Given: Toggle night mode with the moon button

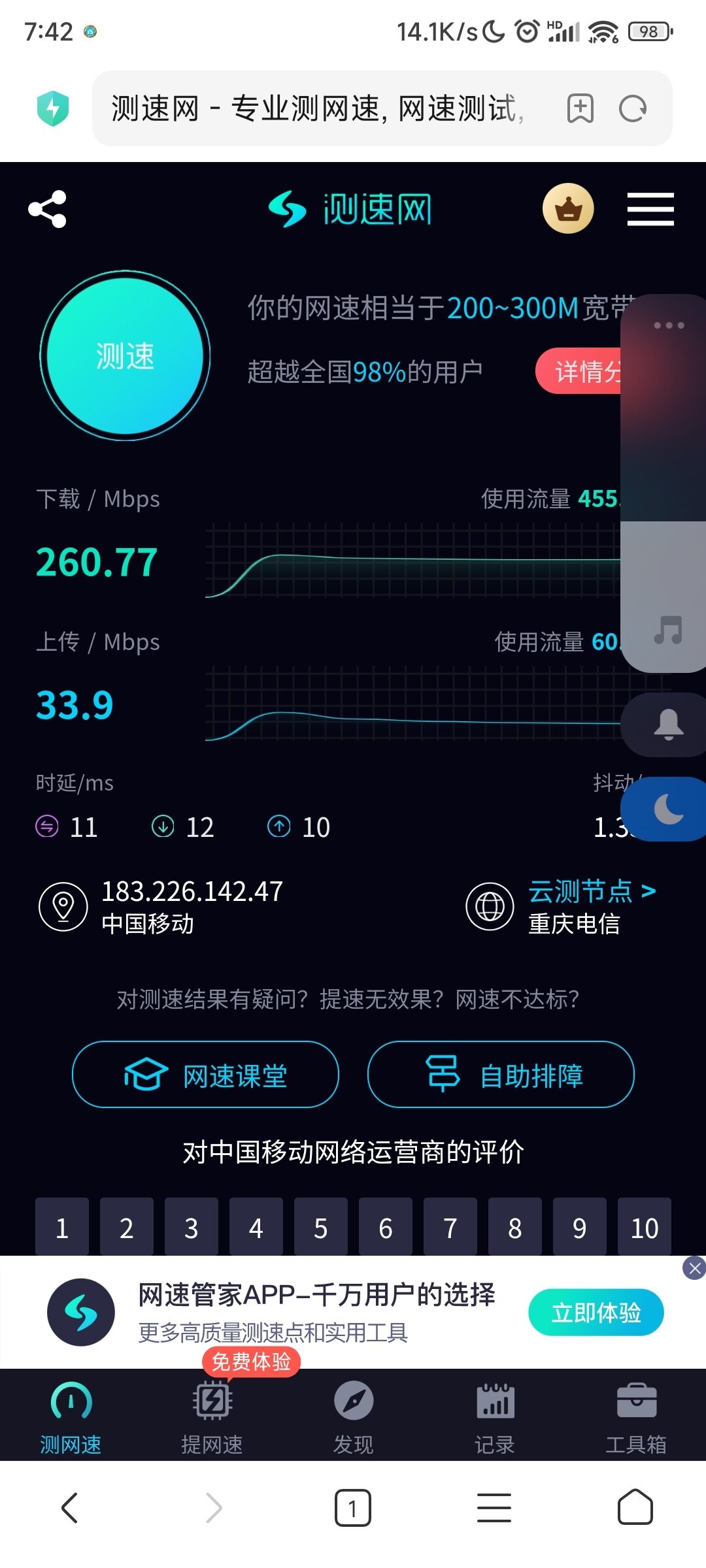Looking at the screenshot, I should (667, 809).
